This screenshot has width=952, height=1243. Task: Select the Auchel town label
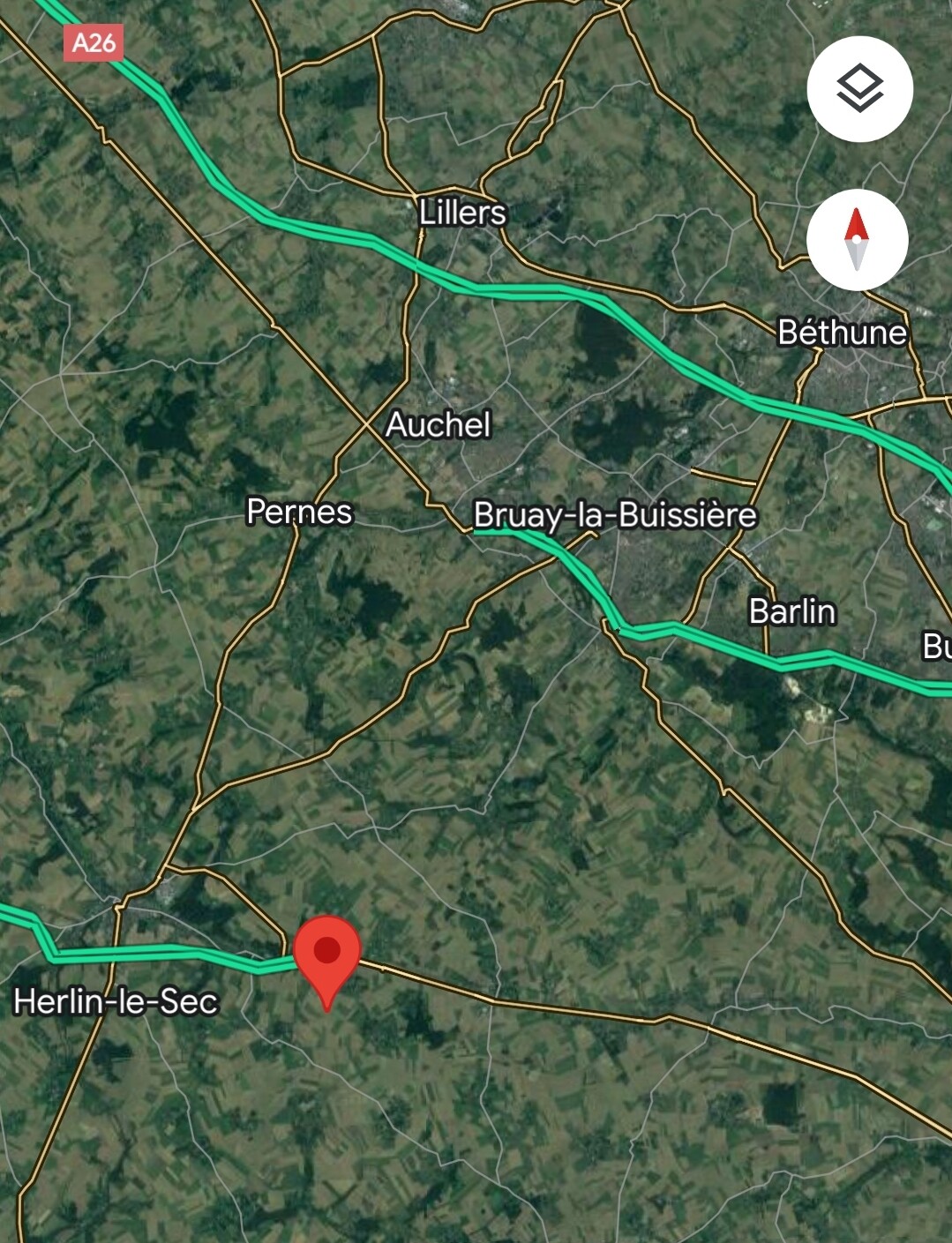438,425
